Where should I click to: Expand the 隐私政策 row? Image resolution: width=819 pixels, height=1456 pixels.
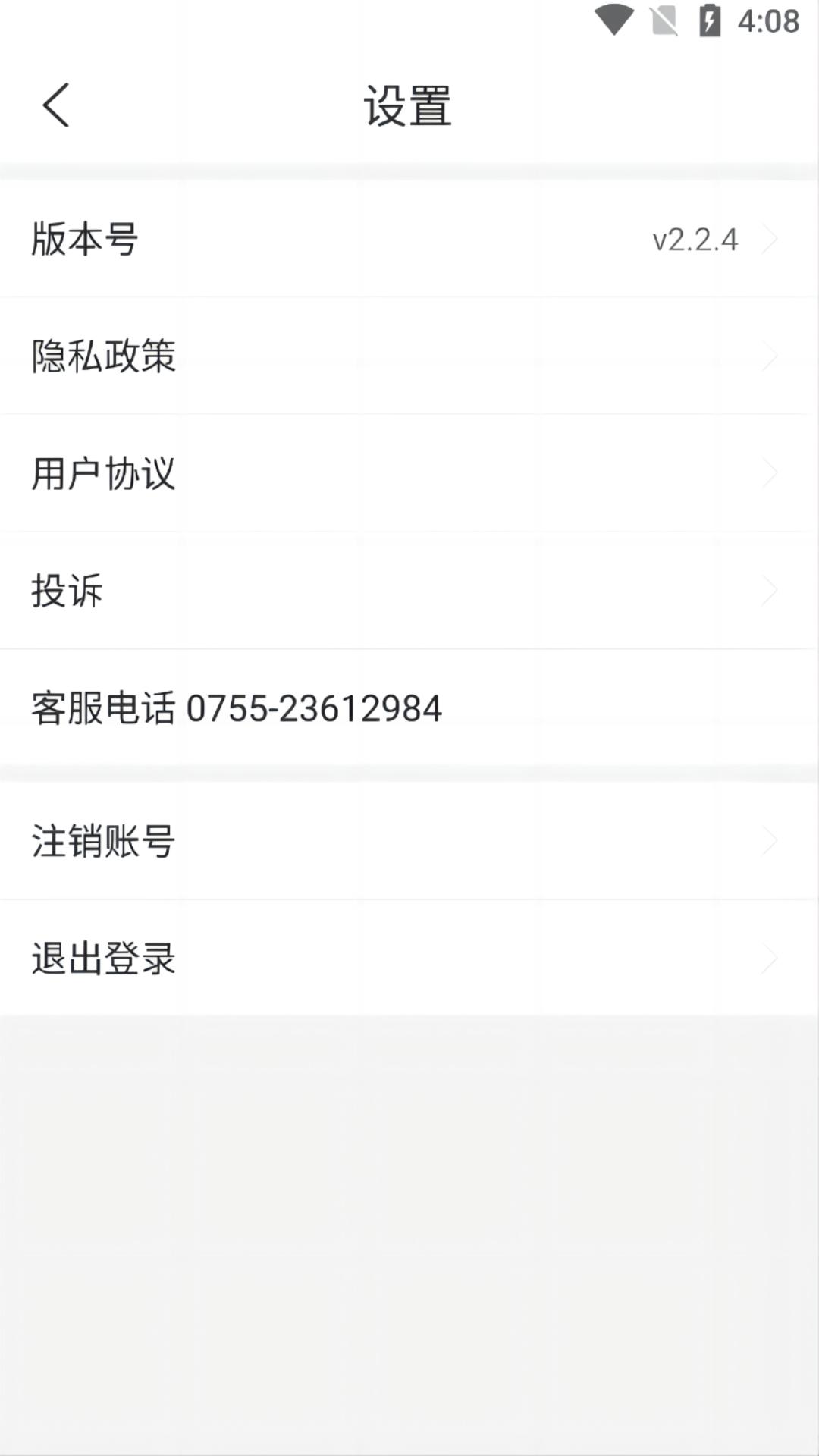pyautogui.click(x=770, y=356)
